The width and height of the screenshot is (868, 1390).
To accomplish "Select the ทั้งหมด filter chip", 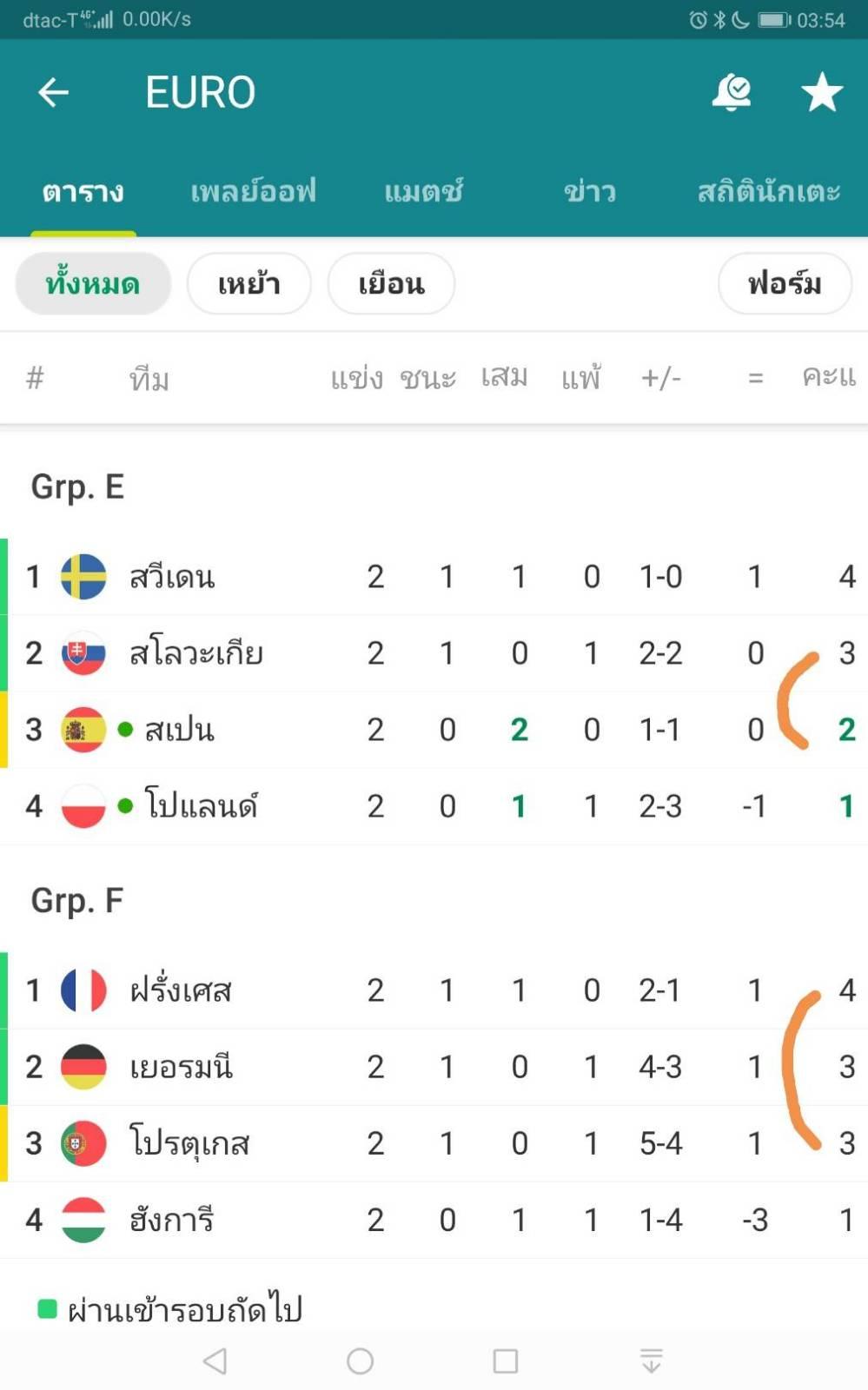I will (x=93, y=283).
